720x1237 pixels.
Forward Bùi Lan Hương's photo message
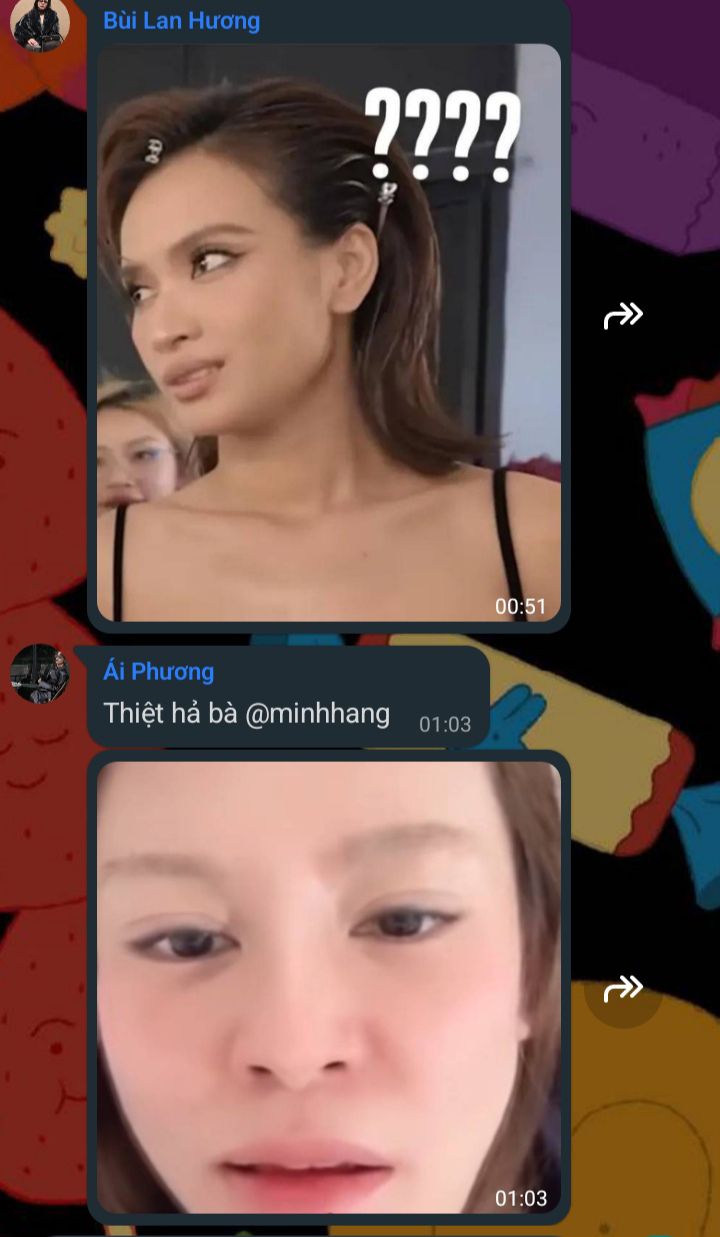click(623, 316)
